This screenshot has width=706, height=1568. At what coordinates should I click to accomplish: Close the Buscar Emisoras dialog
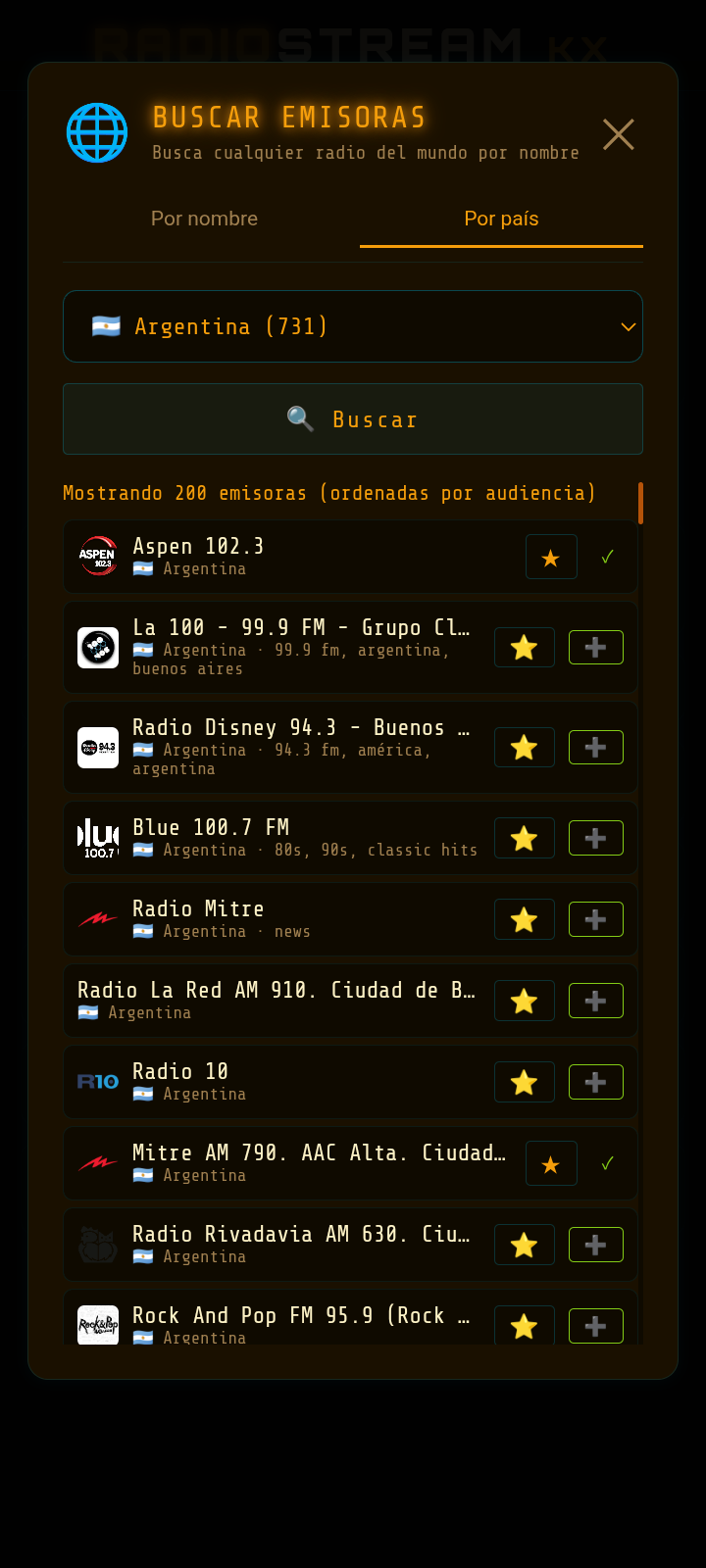(x=619, y=134)
